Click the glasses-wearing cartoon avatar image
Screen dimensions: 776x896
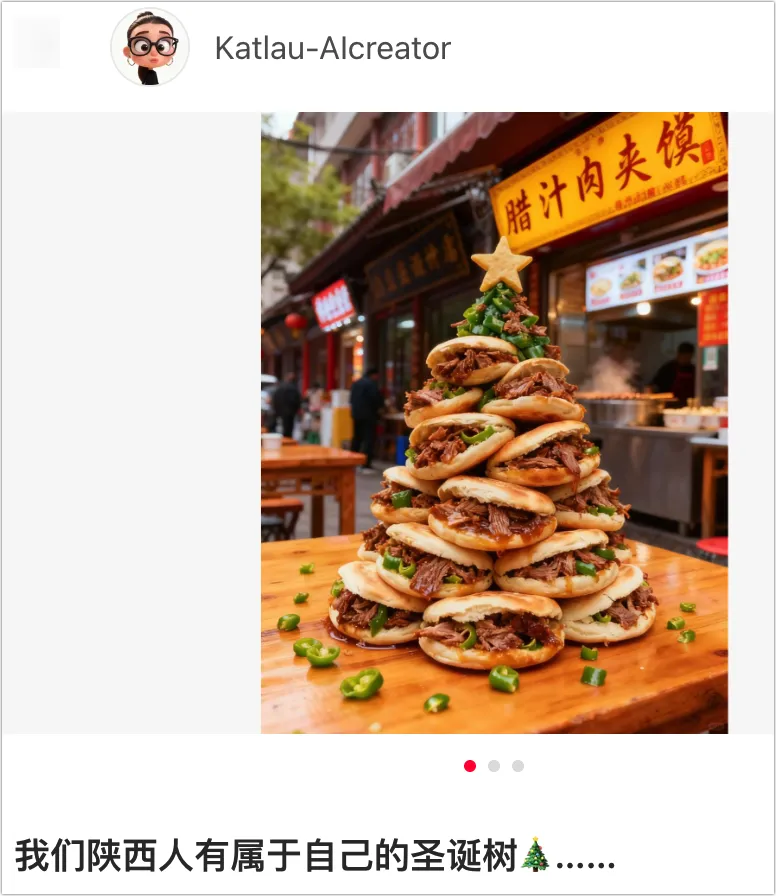[x=148, y=48]
